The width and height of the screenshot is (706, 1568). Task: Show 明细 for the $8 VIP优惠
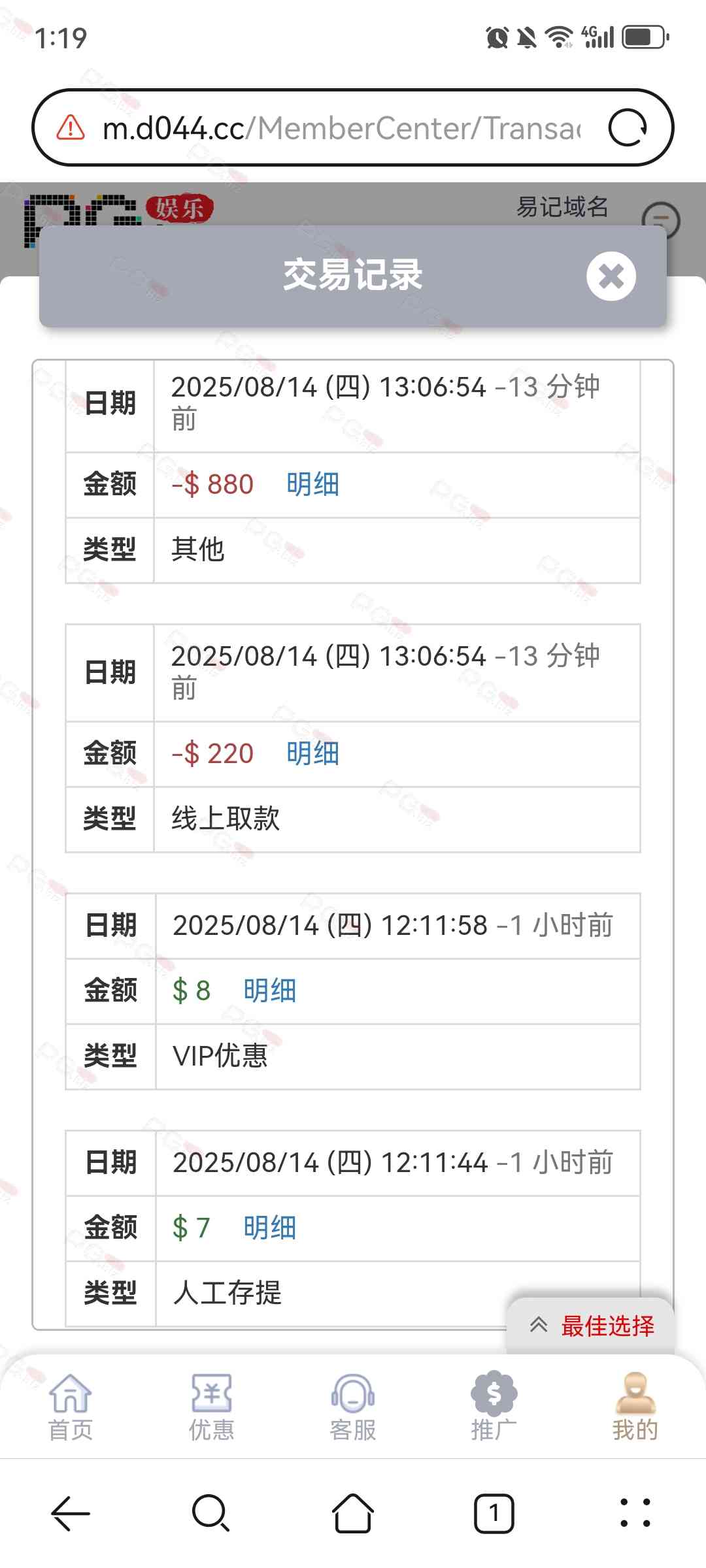tap(269, 991)
